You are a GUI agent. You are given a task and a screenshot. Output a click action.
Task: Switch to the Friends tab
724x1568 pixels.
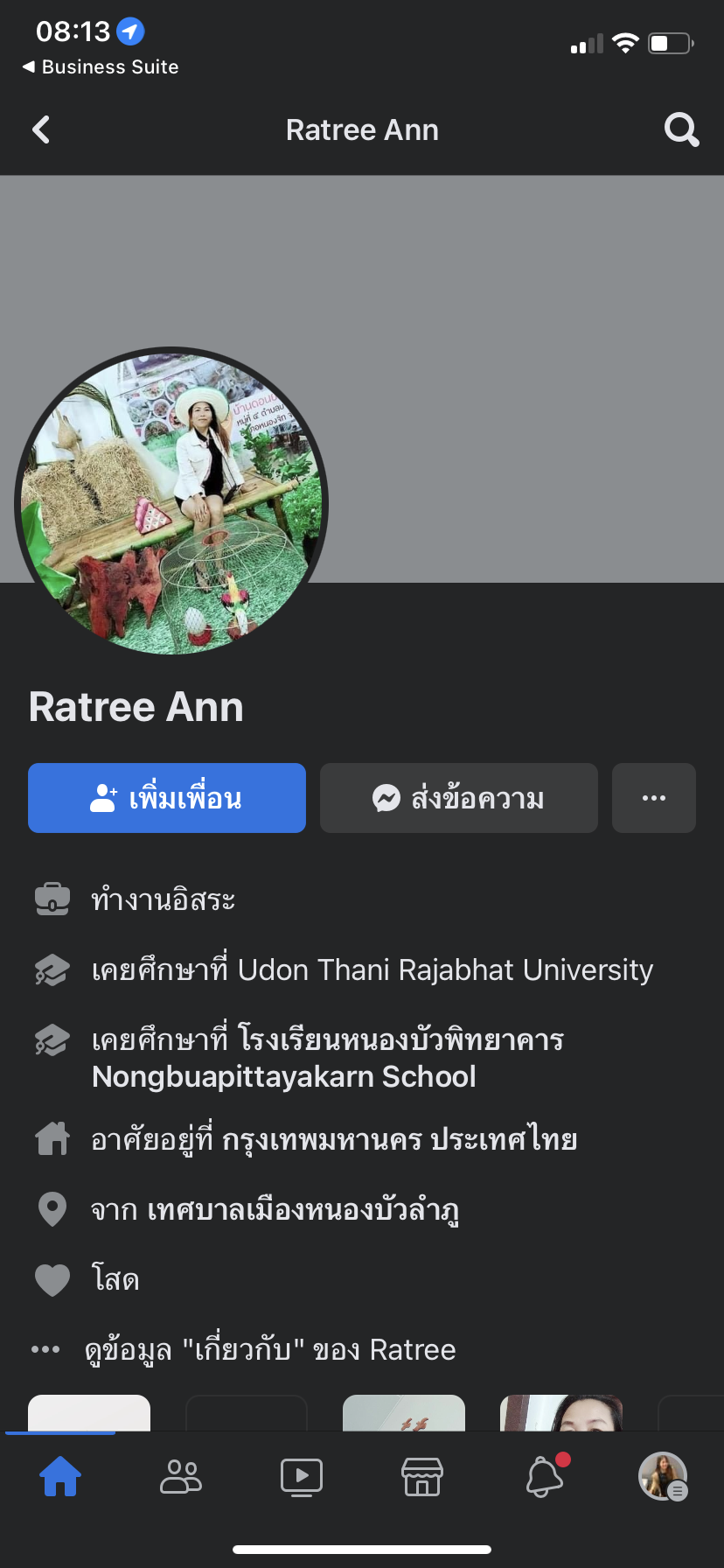click(181, 1476)
